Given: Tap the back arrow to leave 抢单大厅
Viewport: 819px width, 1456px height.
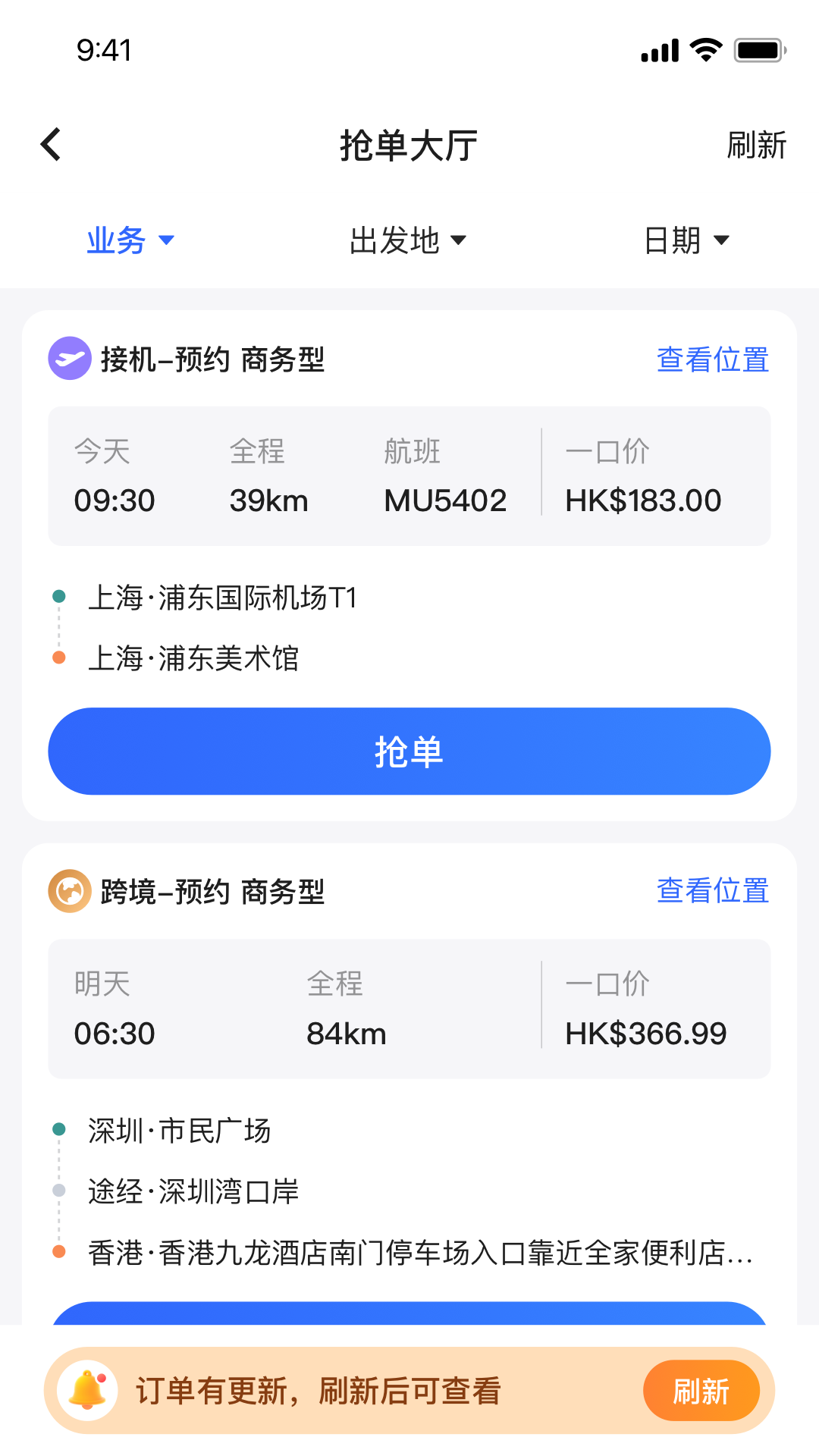Looking at the screenshot, I should coord(50,143).
